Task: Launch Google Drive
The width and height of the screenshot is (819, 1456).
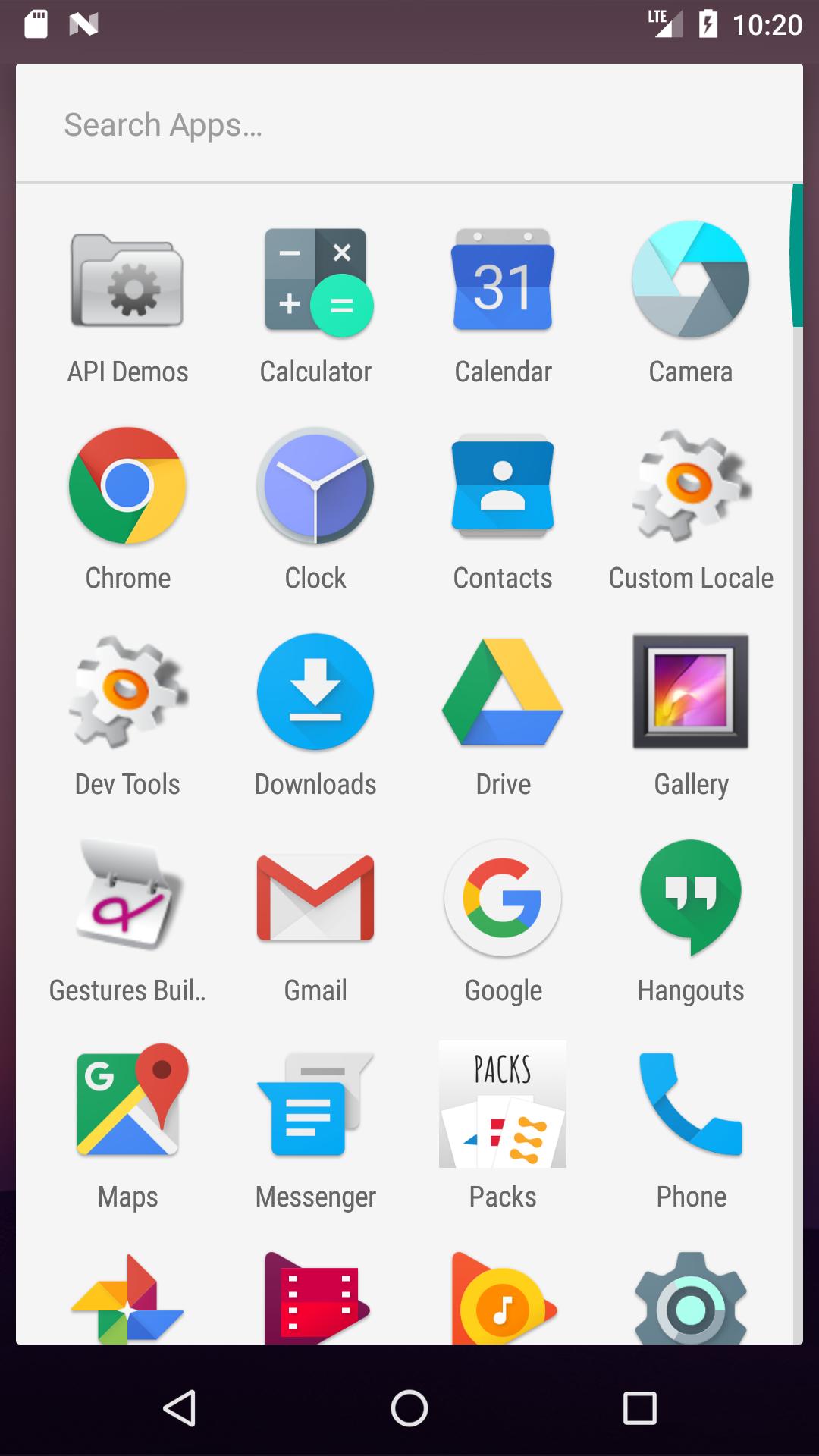Action: pyautogui.click(x=503, y=693)
